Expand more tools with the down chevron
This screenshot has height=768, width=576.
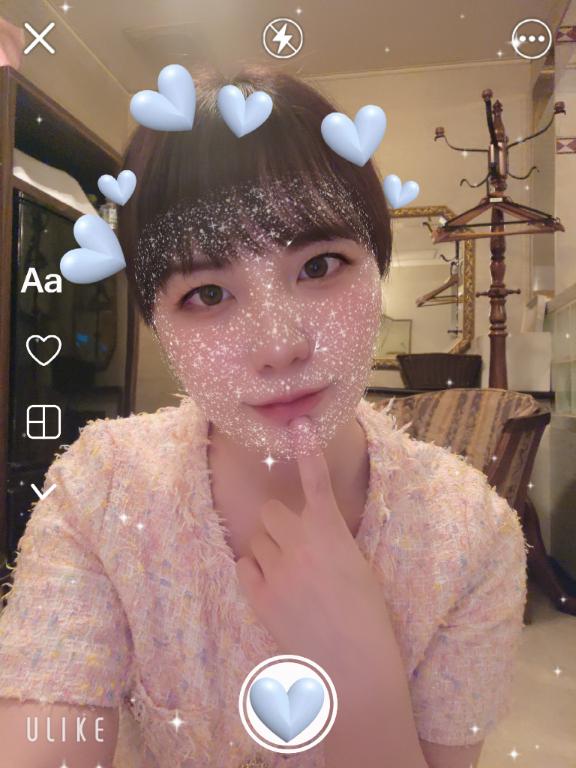coord(44,491)
